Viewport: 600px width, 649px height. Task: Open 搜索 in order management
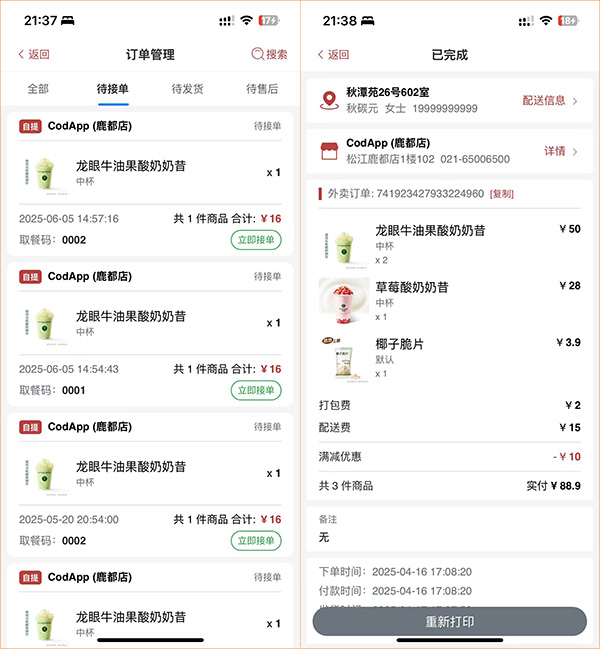point(269,55)
